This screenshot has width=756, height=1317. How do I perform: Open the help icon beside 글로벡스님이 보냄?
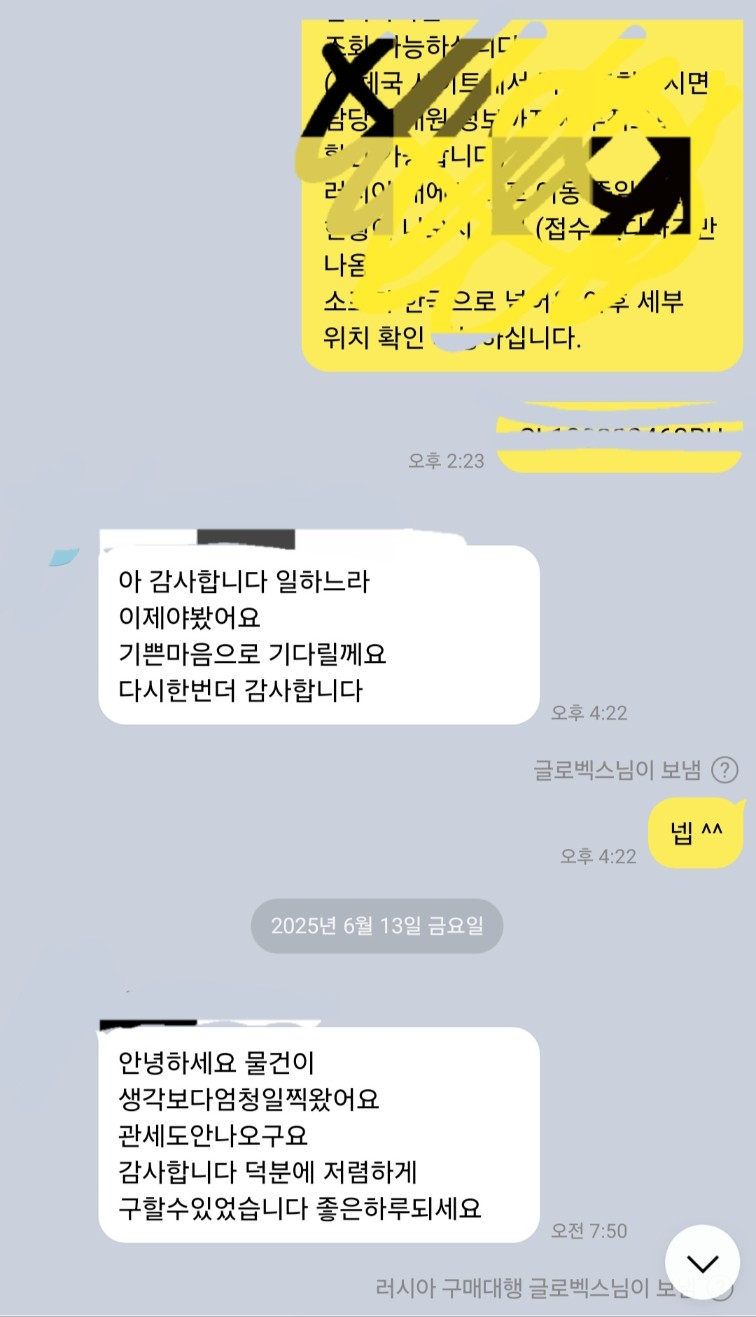click(x=724, y=770)
